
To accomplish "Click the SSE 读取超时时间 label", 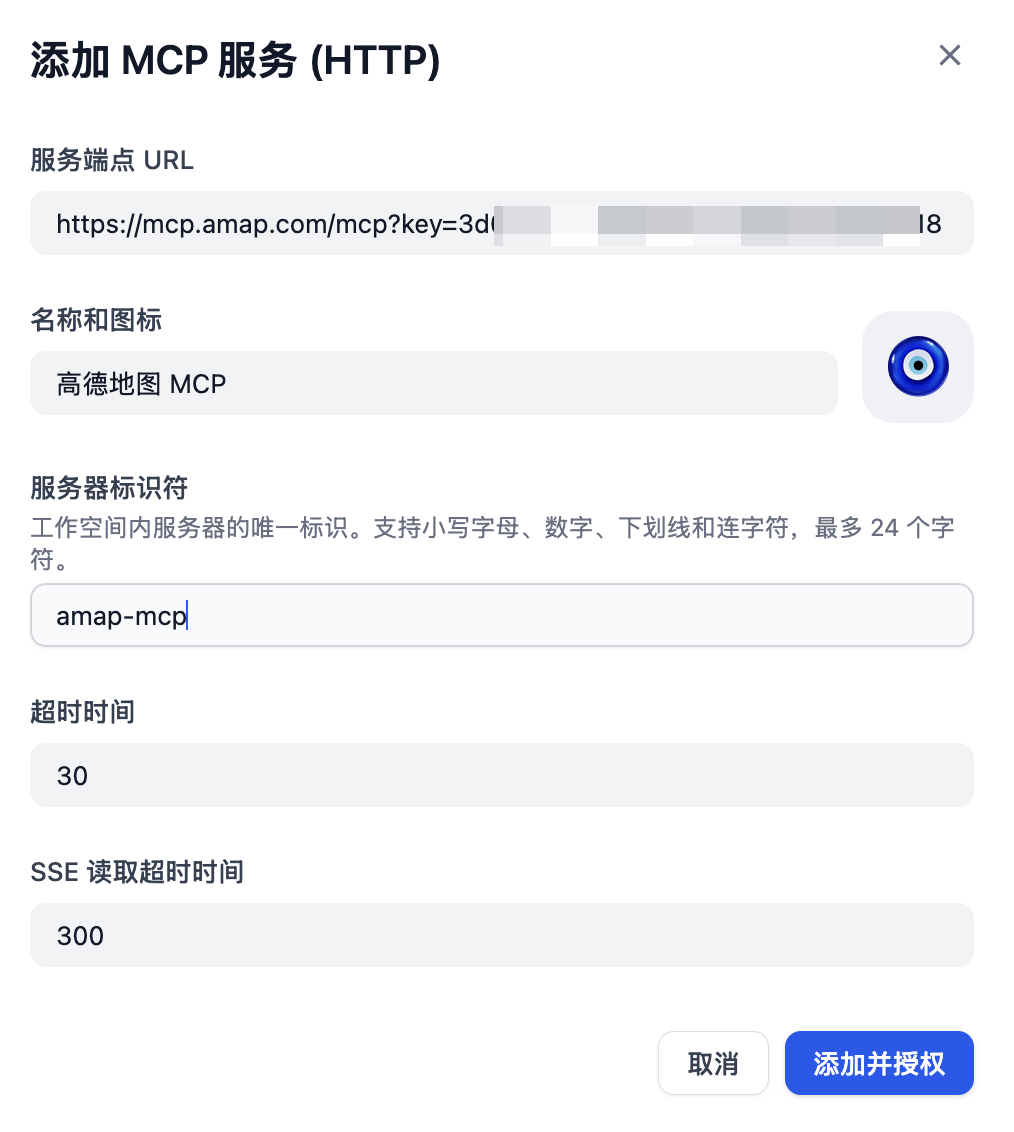I will 137,872.
